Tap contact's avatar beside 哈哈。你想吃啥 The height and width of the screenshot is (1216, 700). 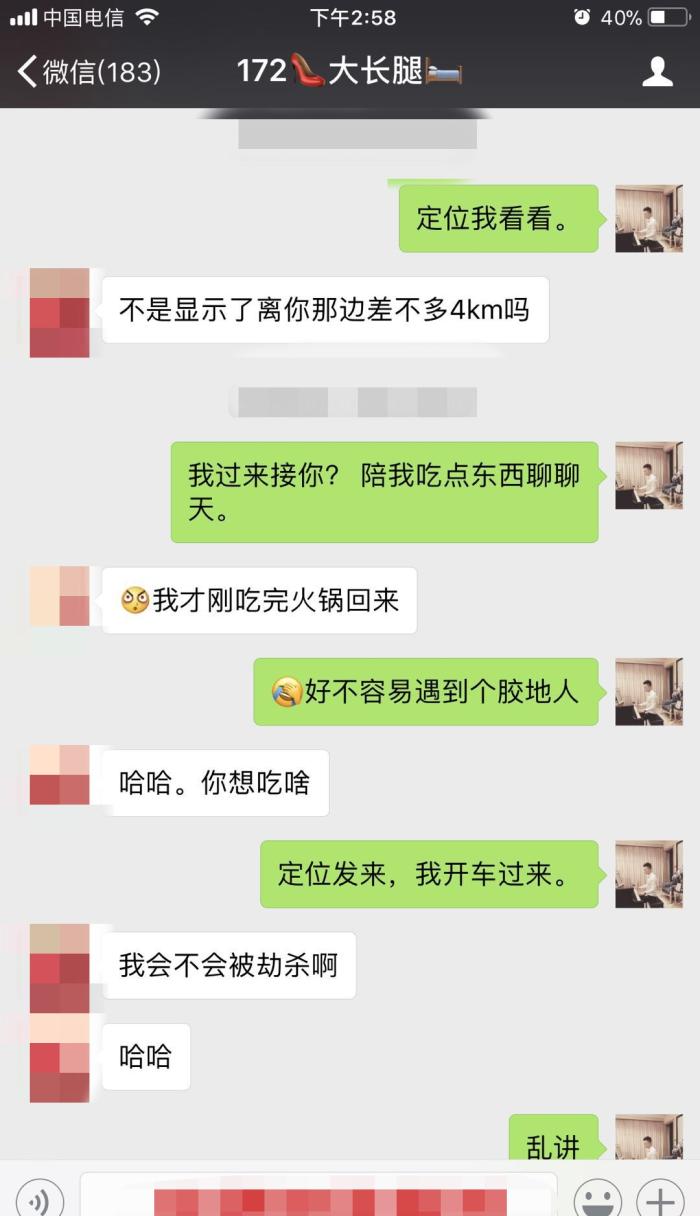(x=60, y=775)
